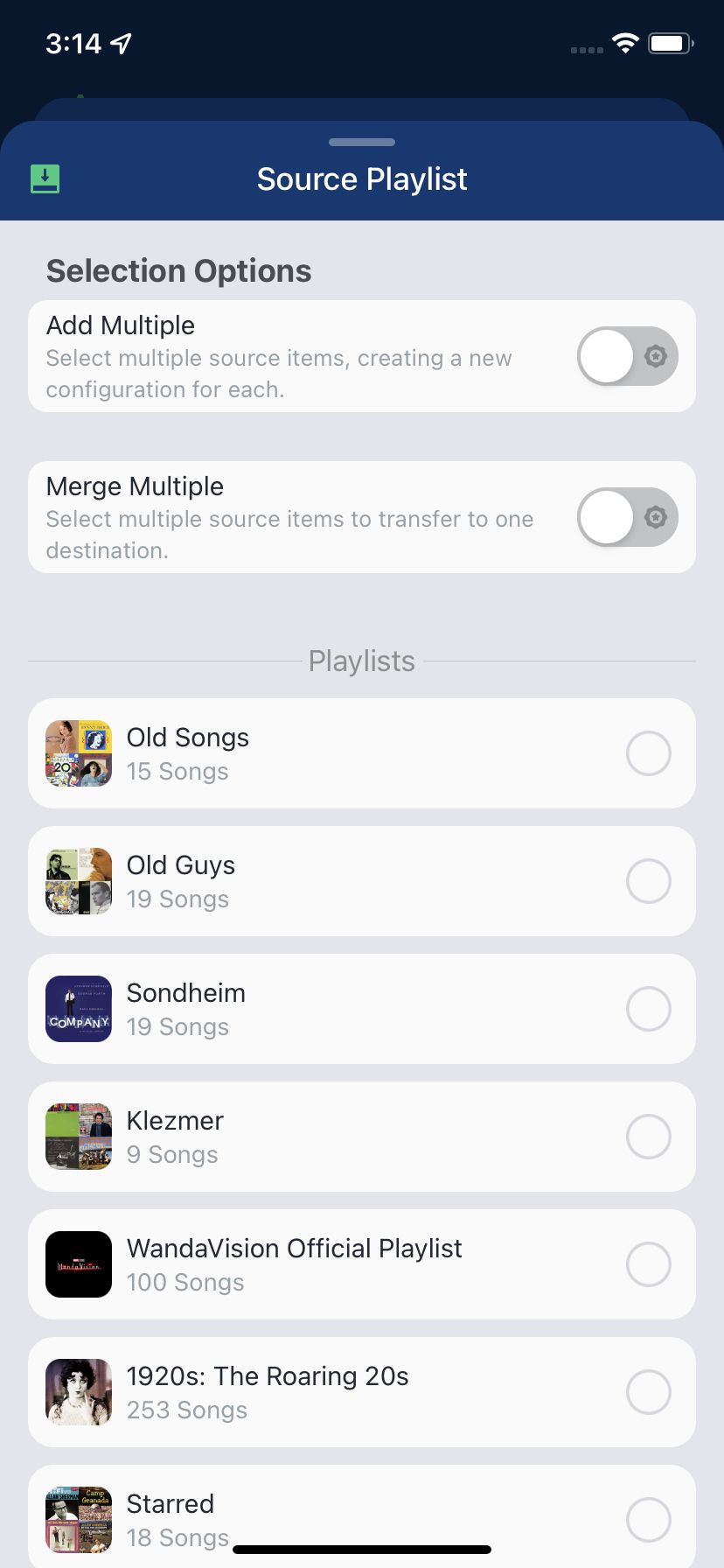Select Klezmer as source playlist
724x1568 pixels.
coord(648,1137)
